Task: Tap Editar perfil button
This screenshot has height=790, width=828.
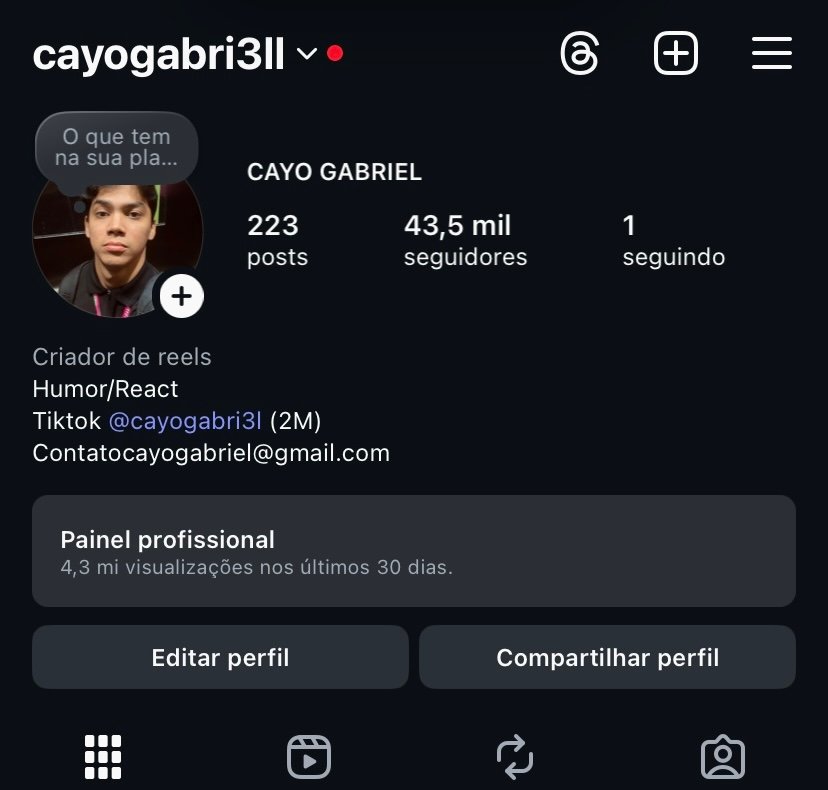Action: (220, 657)
